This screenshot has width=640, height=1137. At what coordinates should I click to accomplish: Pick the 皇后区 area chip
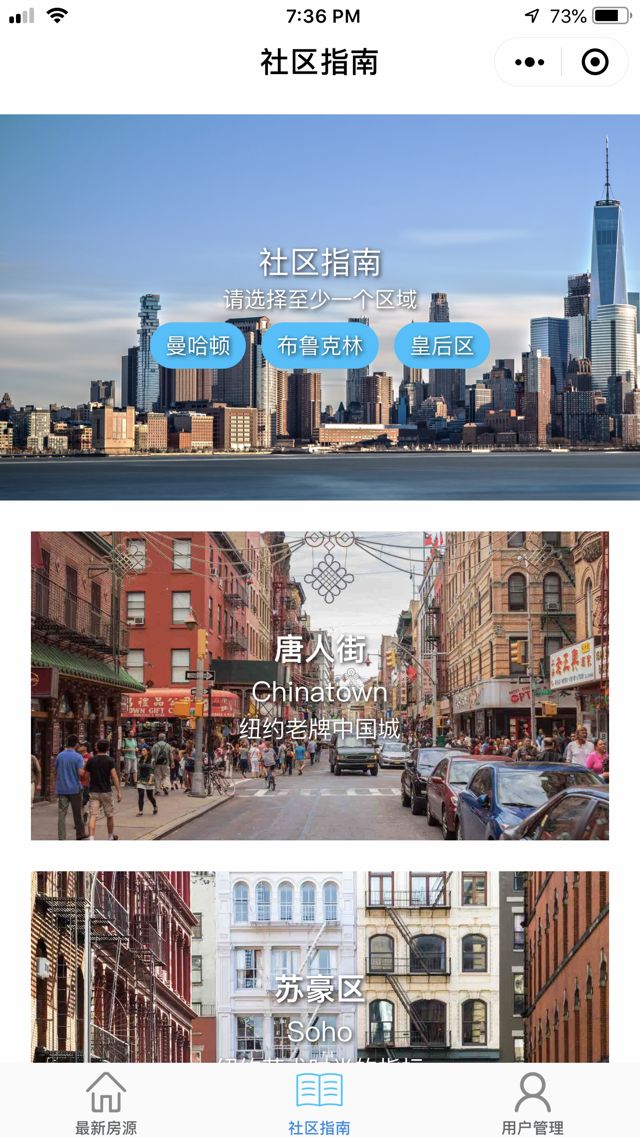[442, 346]
